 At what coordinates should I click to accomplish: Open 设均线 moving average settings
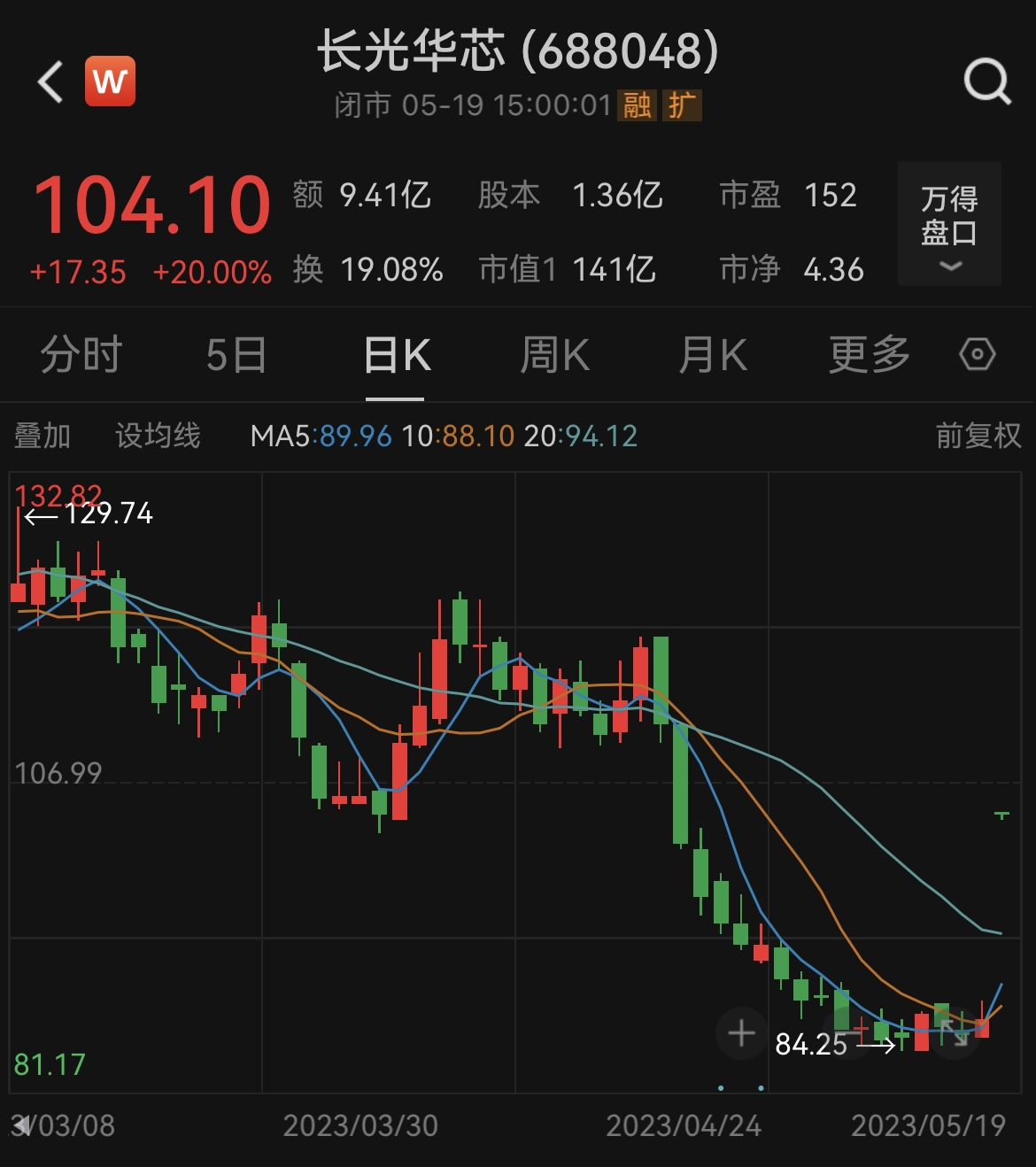tap(158, 436)
